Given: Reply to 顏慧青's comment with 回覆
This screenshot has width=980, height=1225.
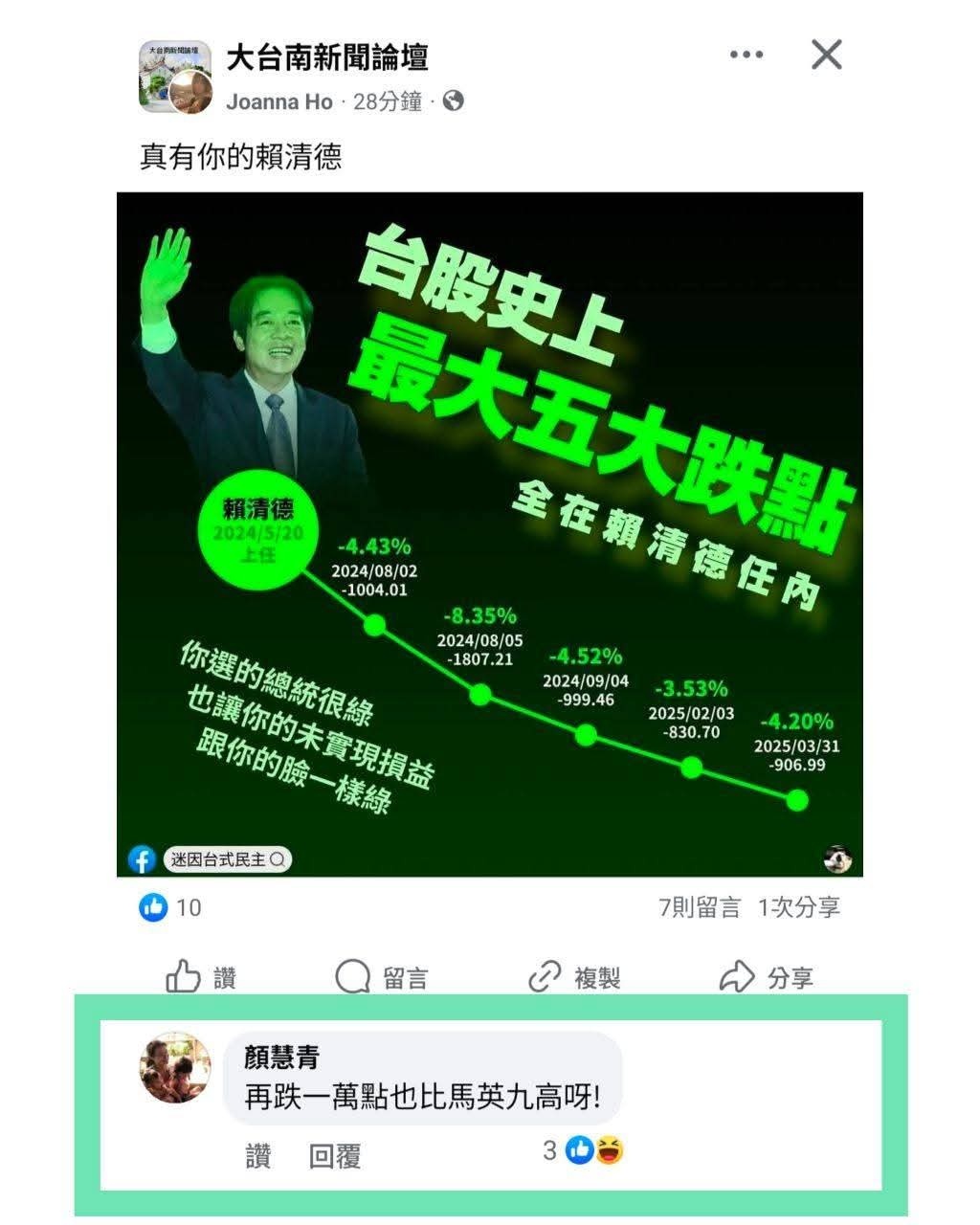Looking at the screenshot, I should [334, 1156].
